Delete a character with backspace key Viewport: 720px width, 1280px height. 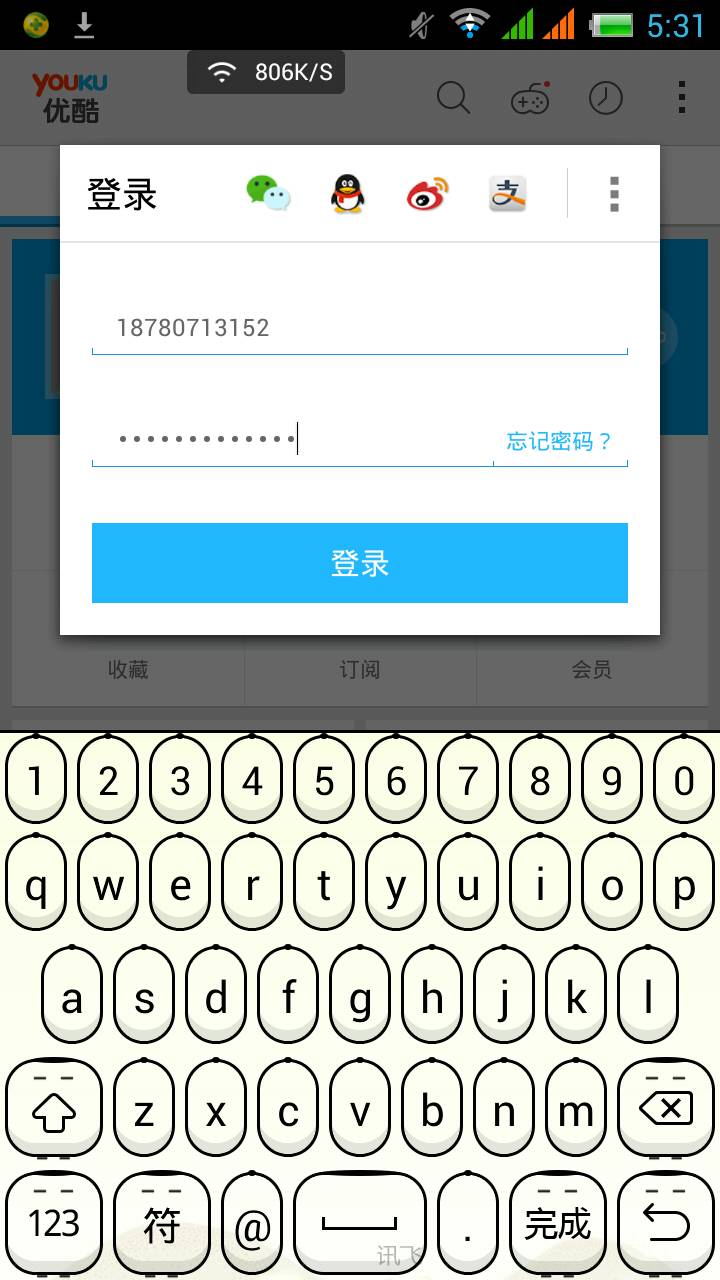coord(664,1109)
